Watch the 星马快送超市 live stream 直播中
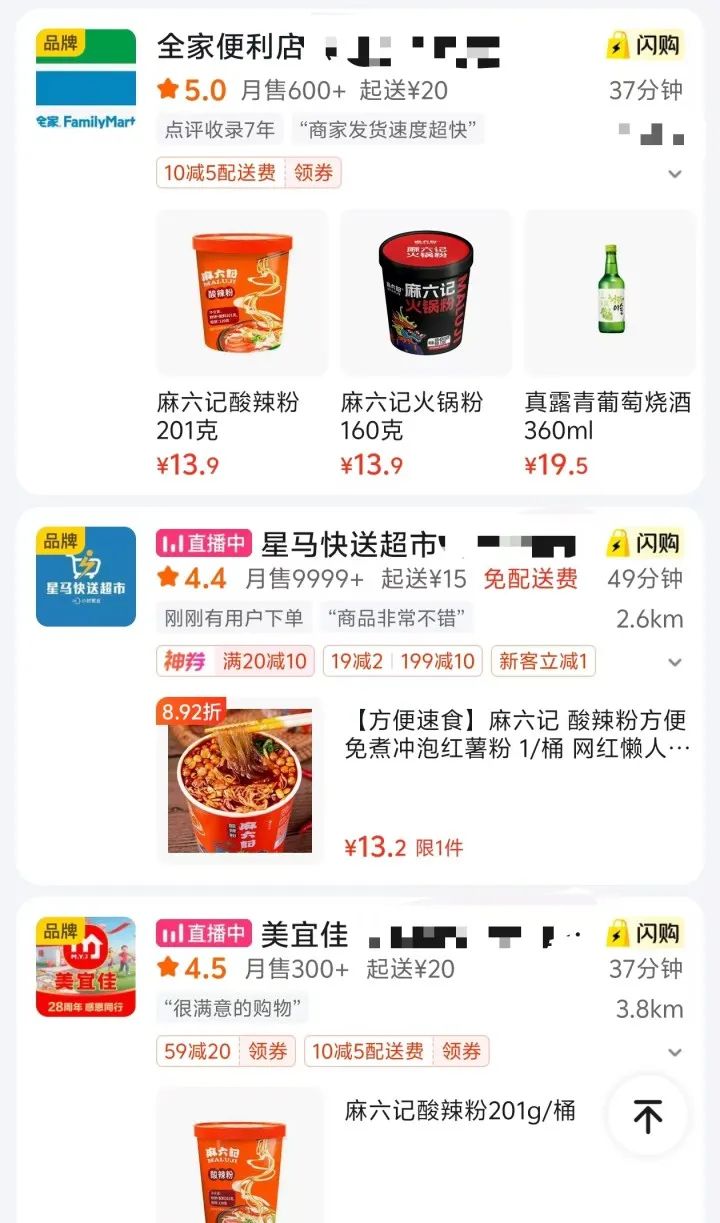This screenshot has width=720, height=1223. 203,544
